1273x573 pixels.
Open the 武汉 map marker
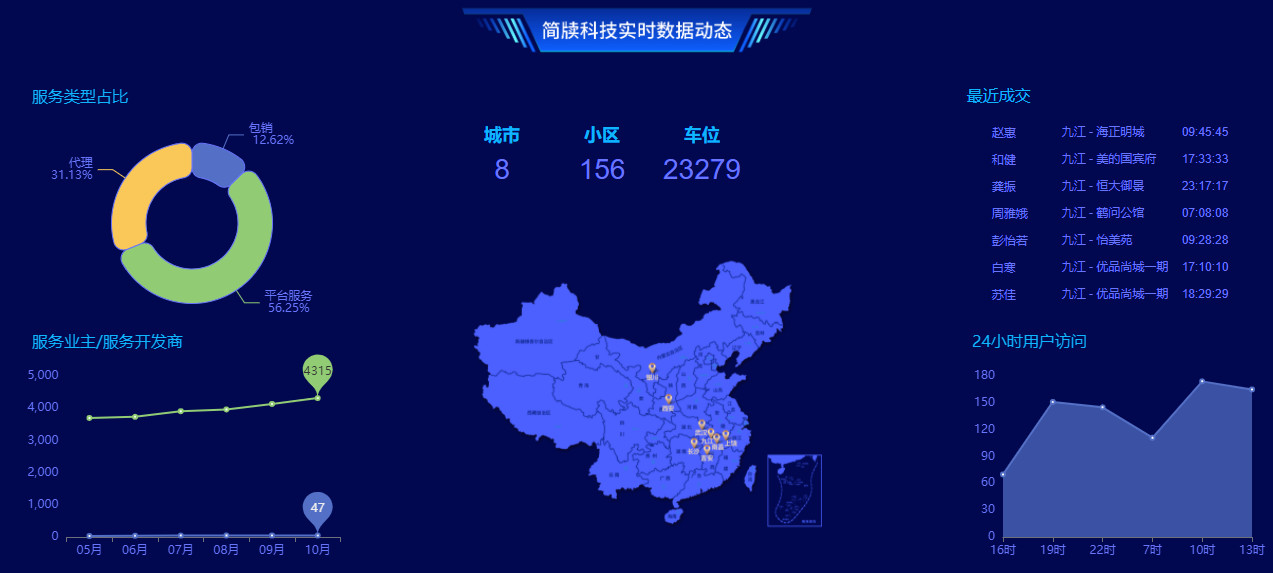click(702, 423)
